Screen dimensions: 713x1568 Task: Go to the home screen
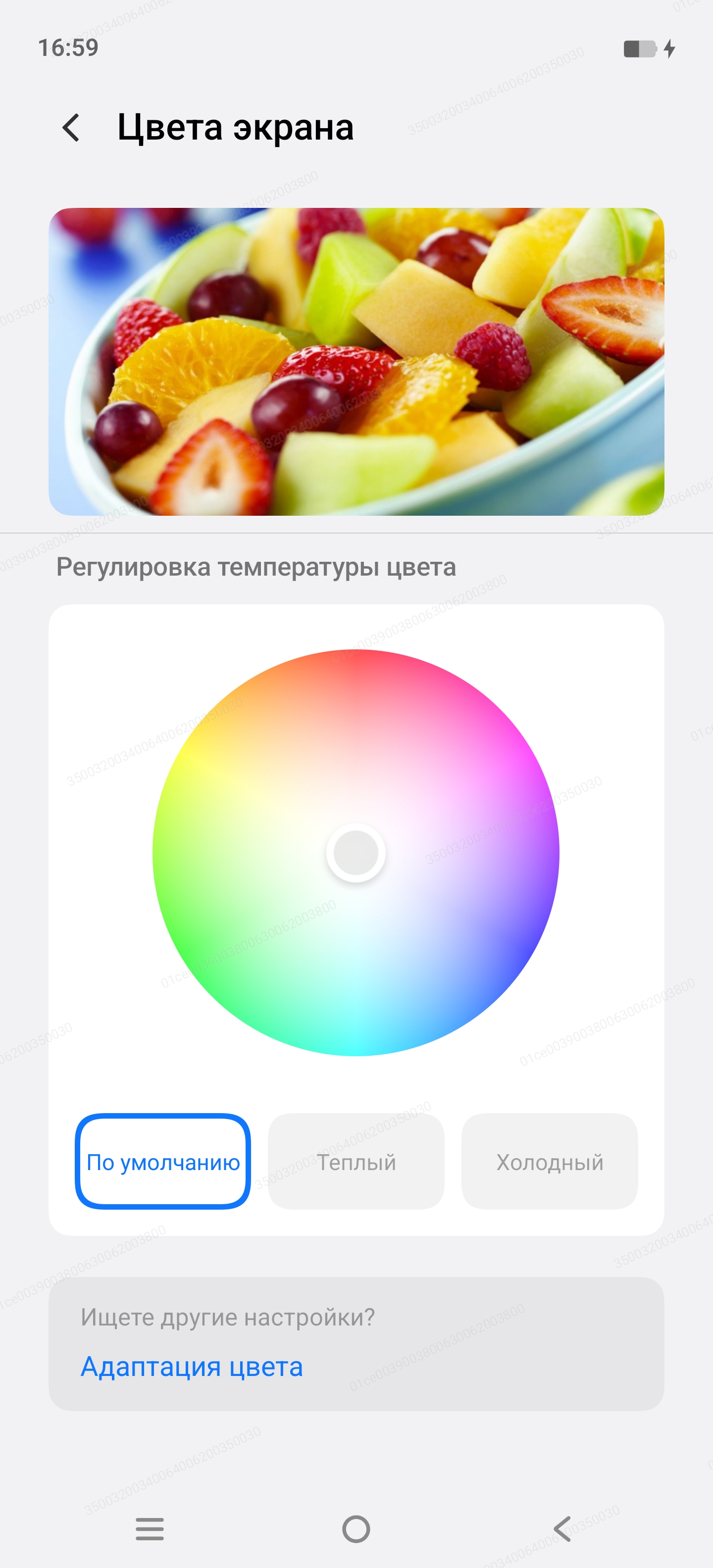coord(356,1528)
